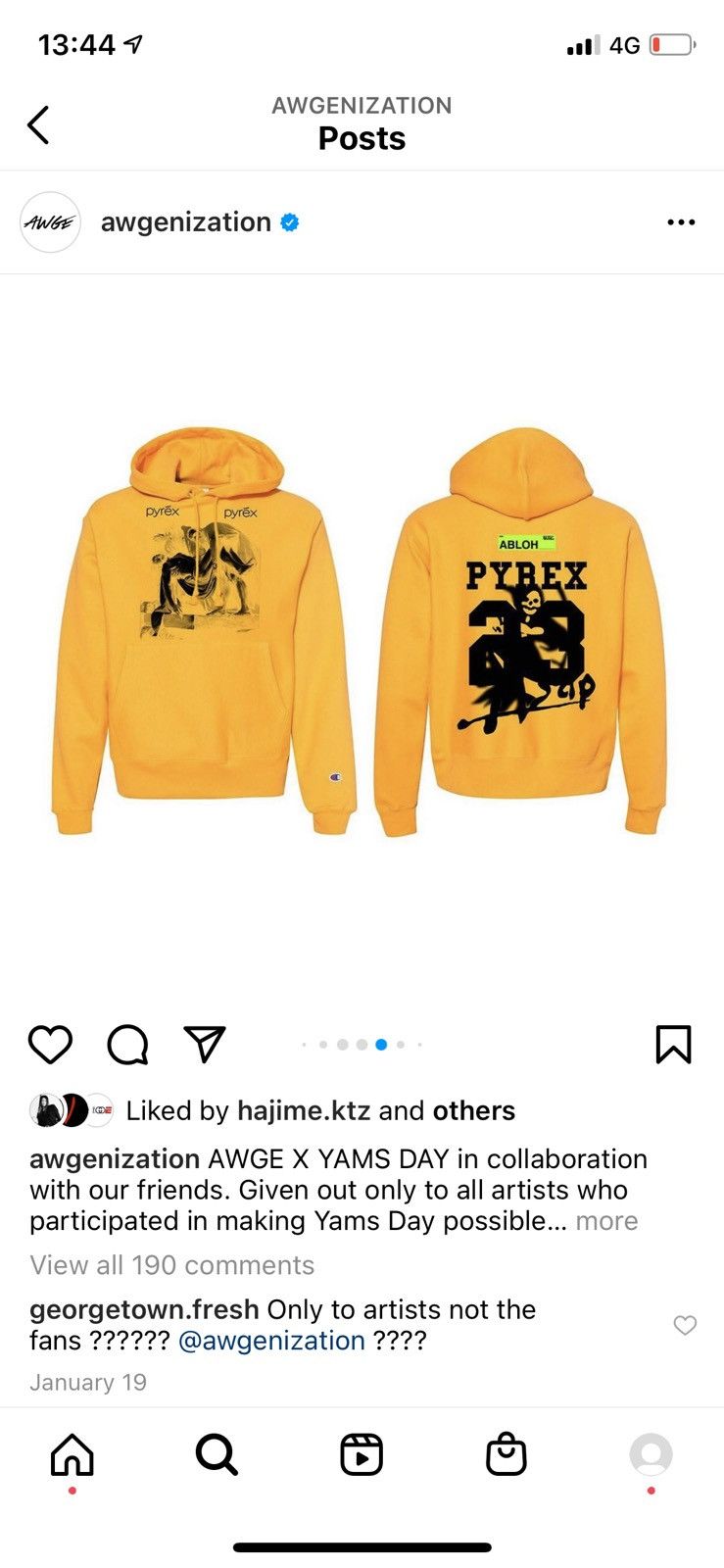Save the post with the bookmark icon

coord(673,1045)
